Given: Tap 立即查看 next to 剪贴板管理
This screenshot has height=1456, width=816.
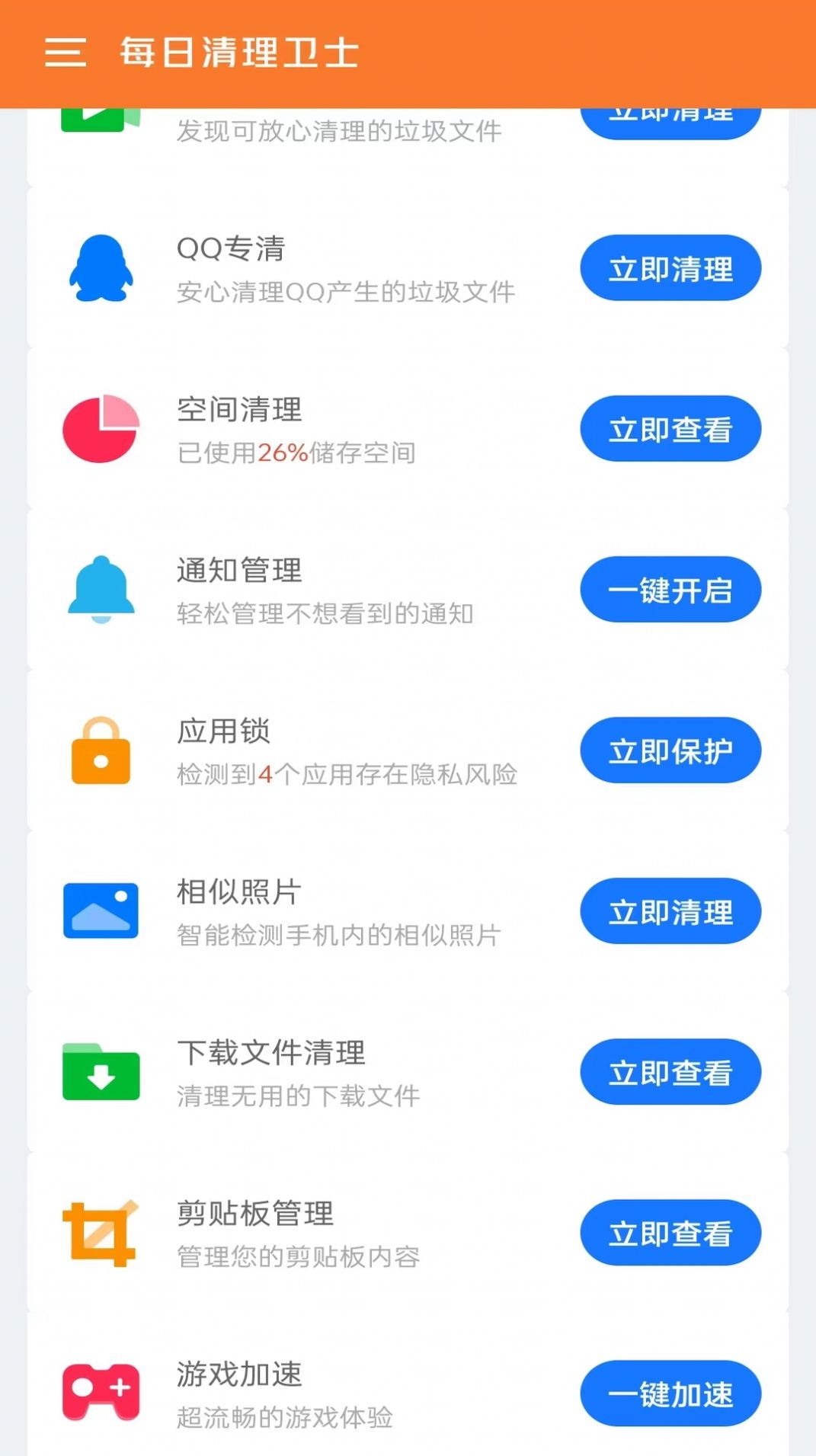Looking at the screenshot, I should [x=670, y=1234].
